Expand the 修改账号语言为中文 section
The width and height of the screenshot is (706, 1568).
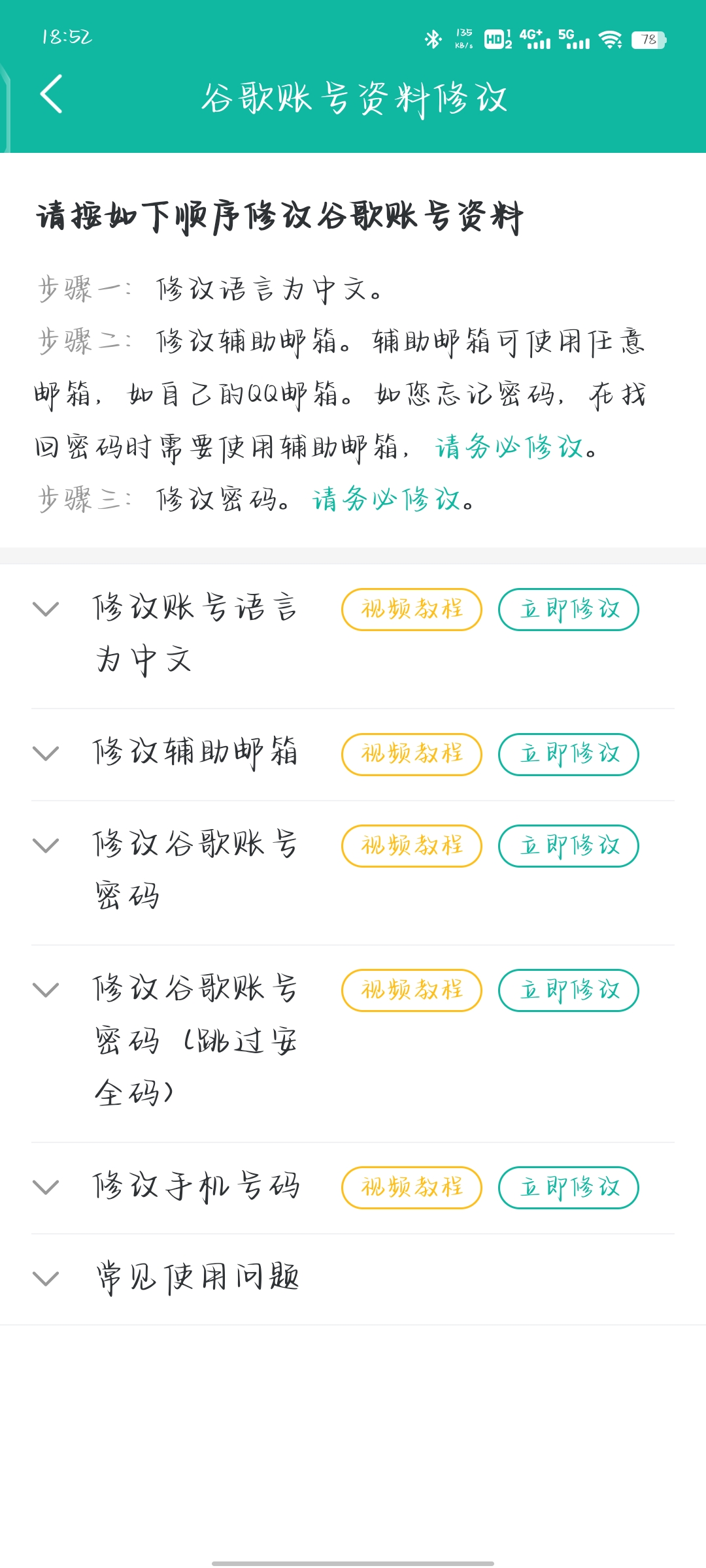(x=46, y=609)
